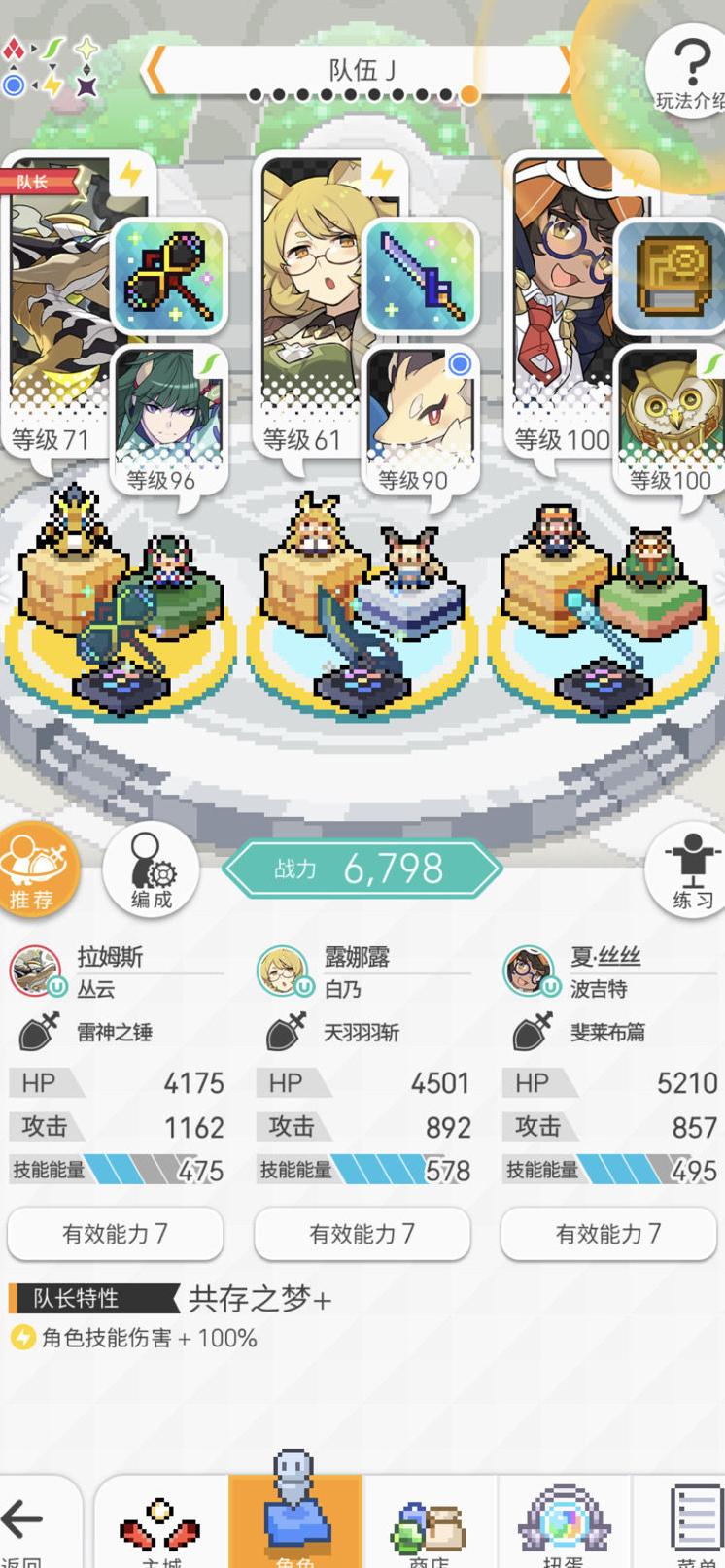This screenshot has width=725, height=1568.
Task: Select the 天羽羽斩 sword weapon slot
Action: pyautogui.click(x=420, y=276)
